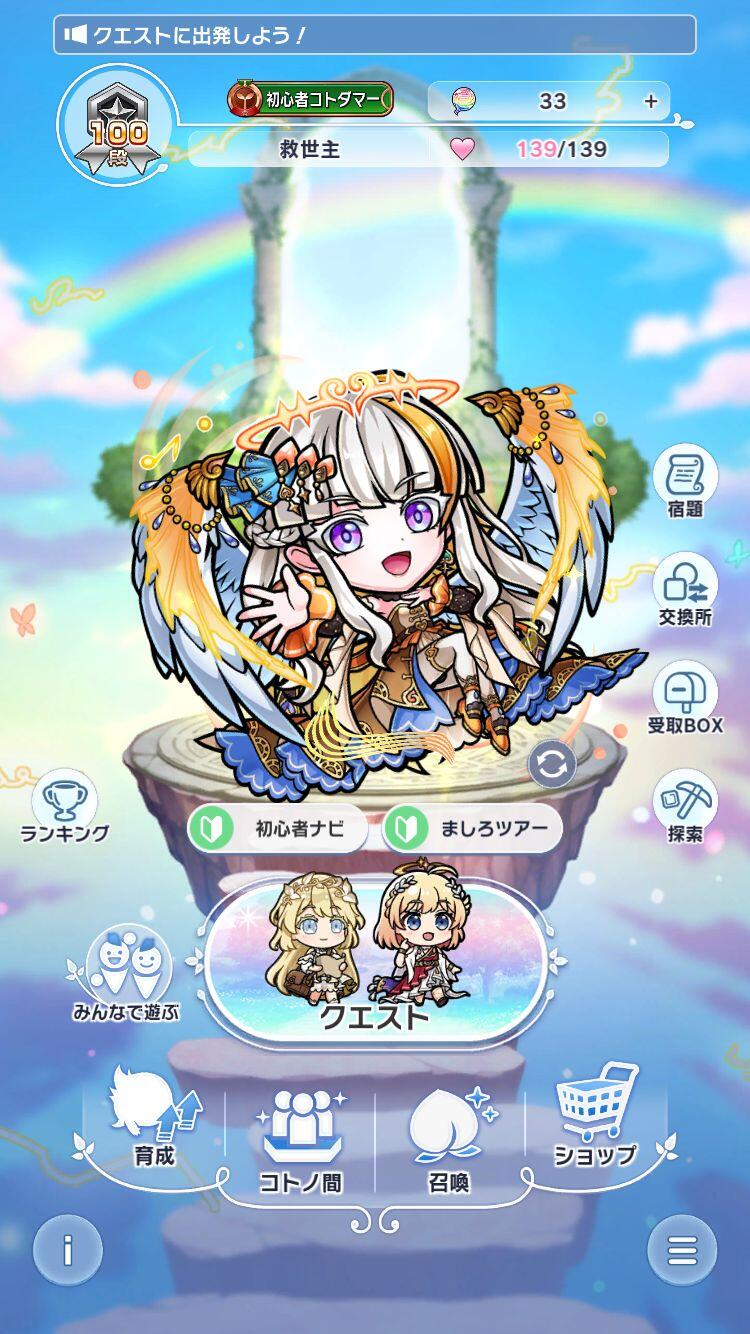Check the 受取BOX mailbox
Image resolution: width=750 pixels, height=1334 pixels.
[x=685, y=697]
